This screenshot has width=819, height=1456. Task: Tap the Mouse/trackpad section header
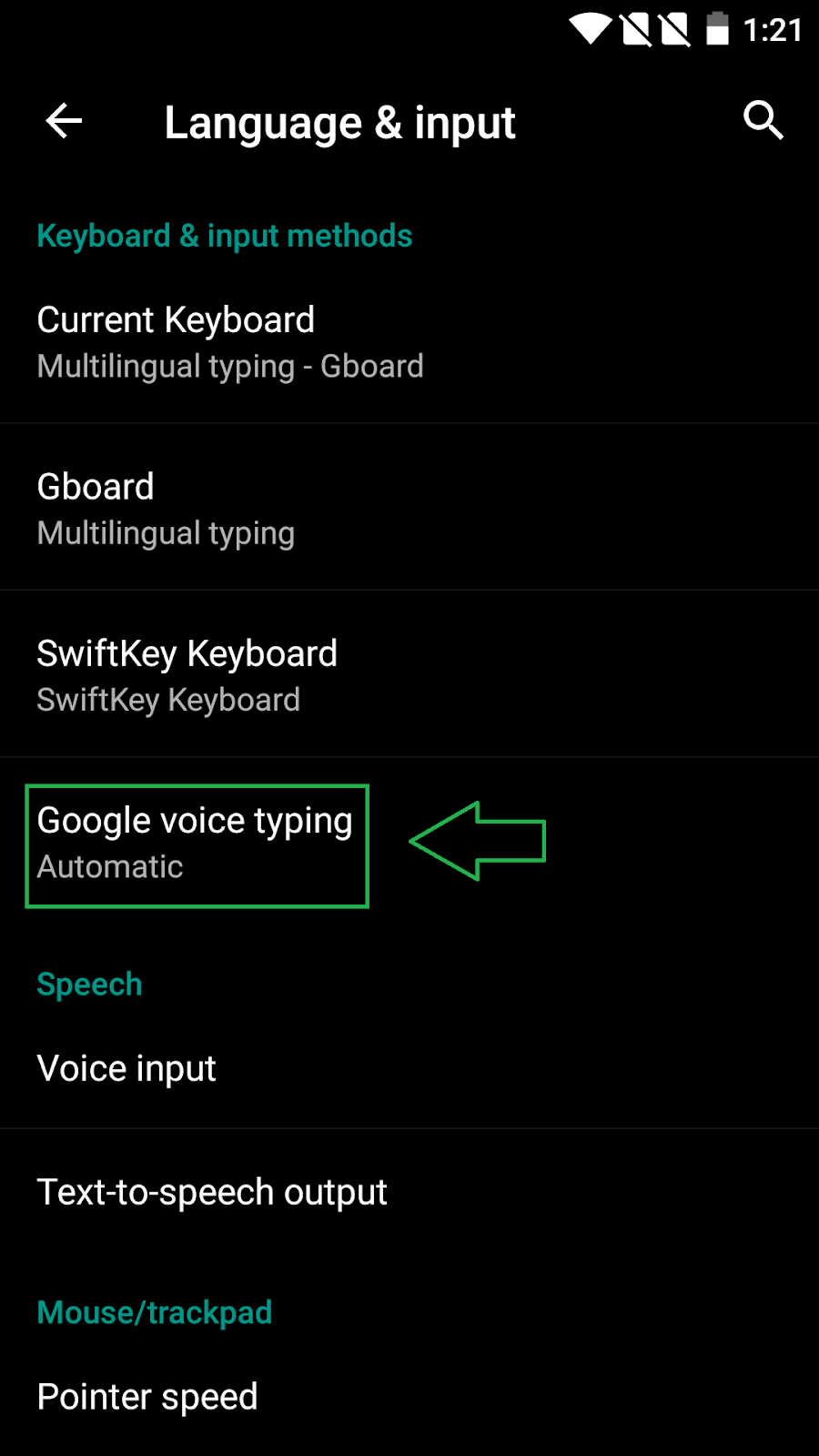(x=155, y=1311)
